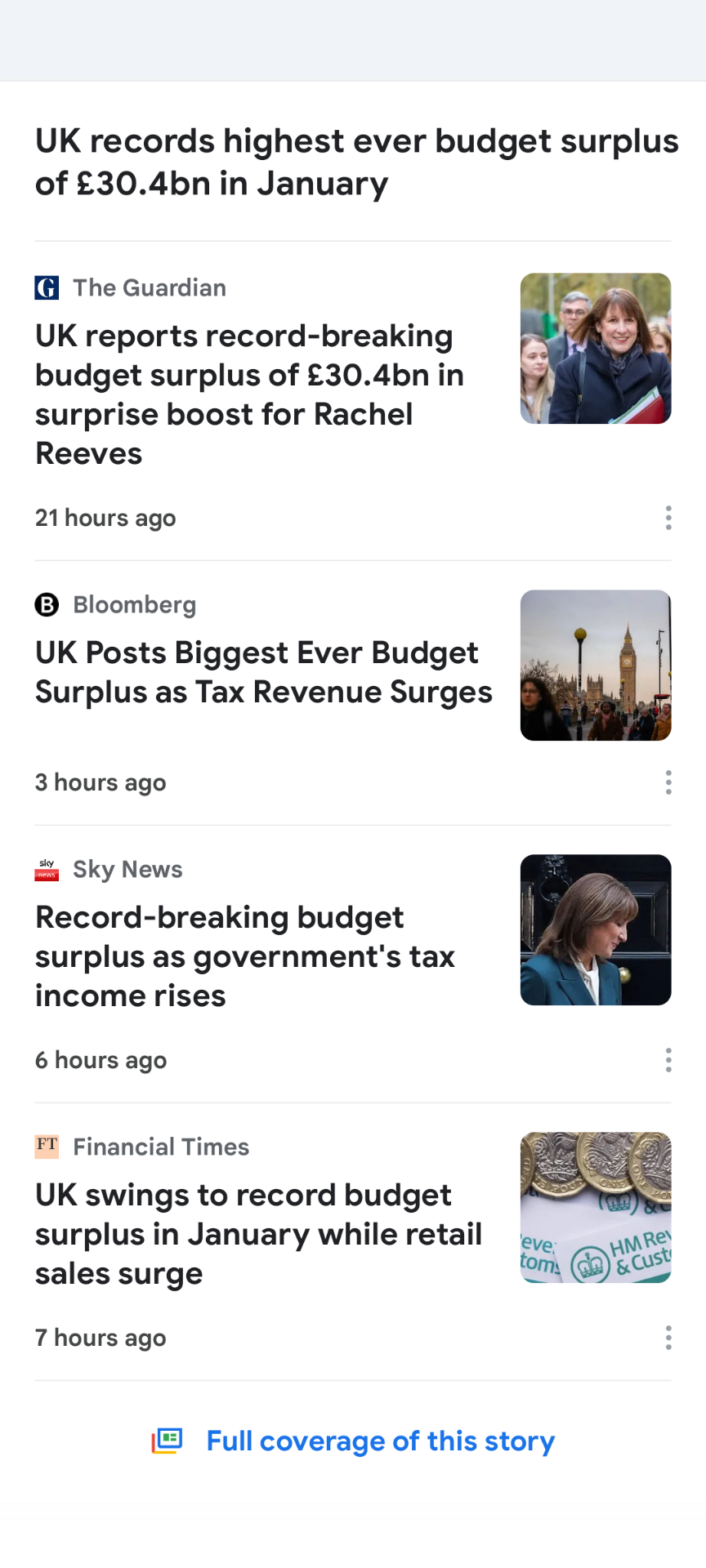The image size is (706, 1568).
Task: Show overflow menu for the Bloomberg story
Action: click(x=668, y=782)
